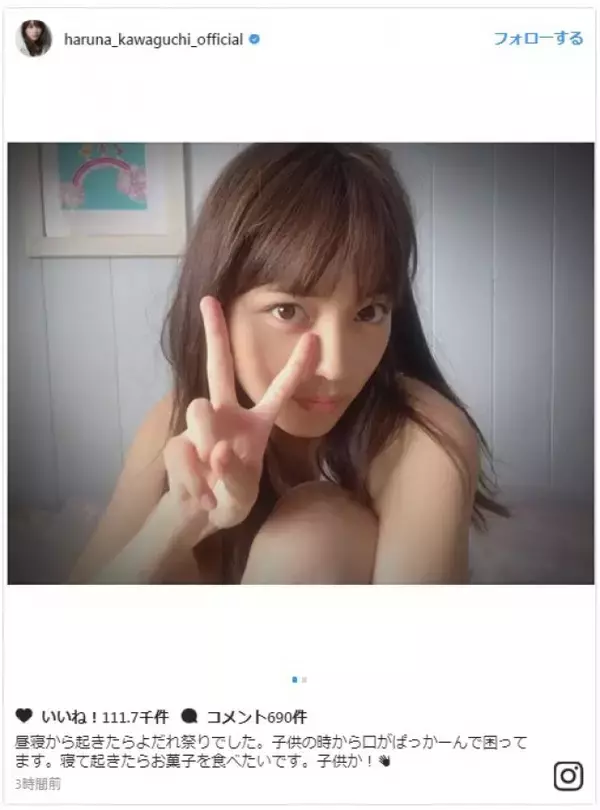Open comments via the speech bubble icon

pyautogui.click(x=189, y=716)
